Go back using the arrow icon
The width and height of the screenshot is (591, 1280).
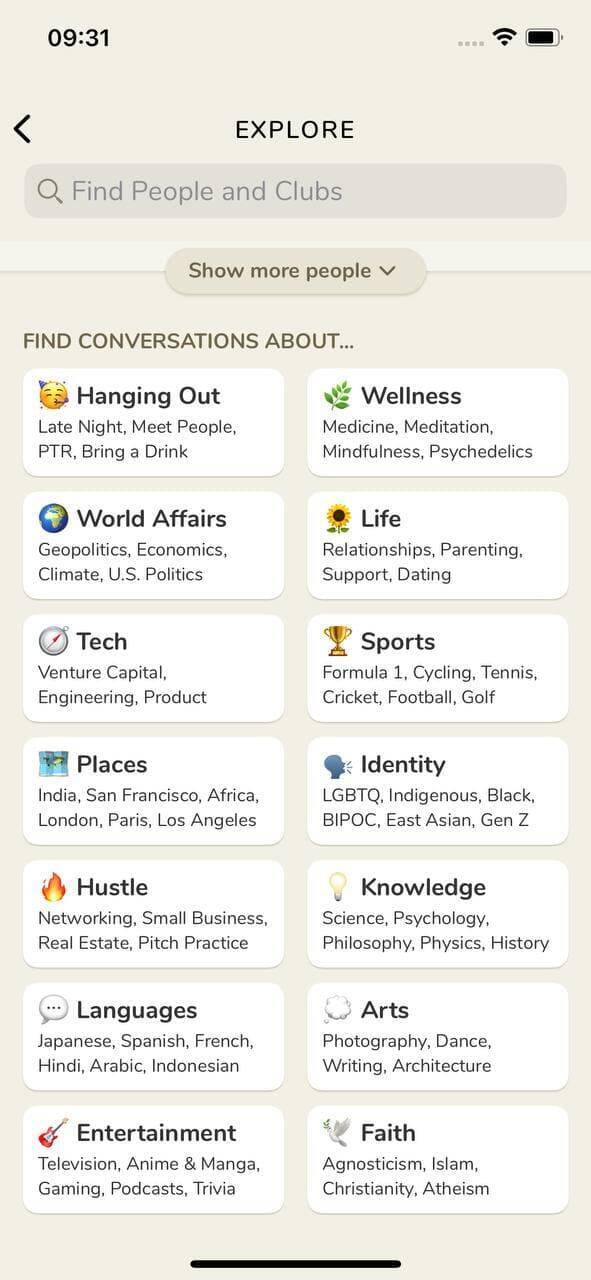tap(23, 129)
